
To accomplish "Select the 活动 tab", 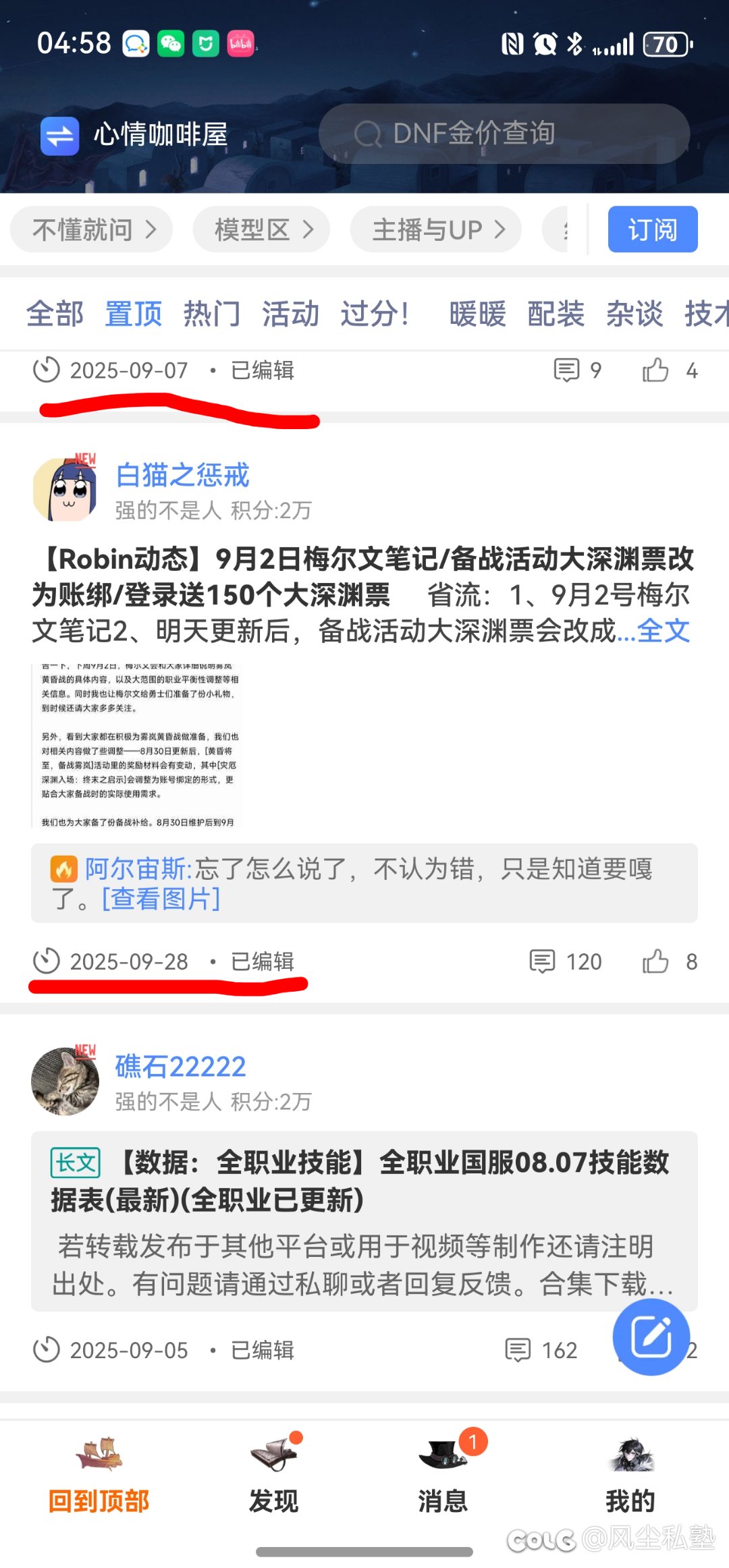I will (290, 314).
